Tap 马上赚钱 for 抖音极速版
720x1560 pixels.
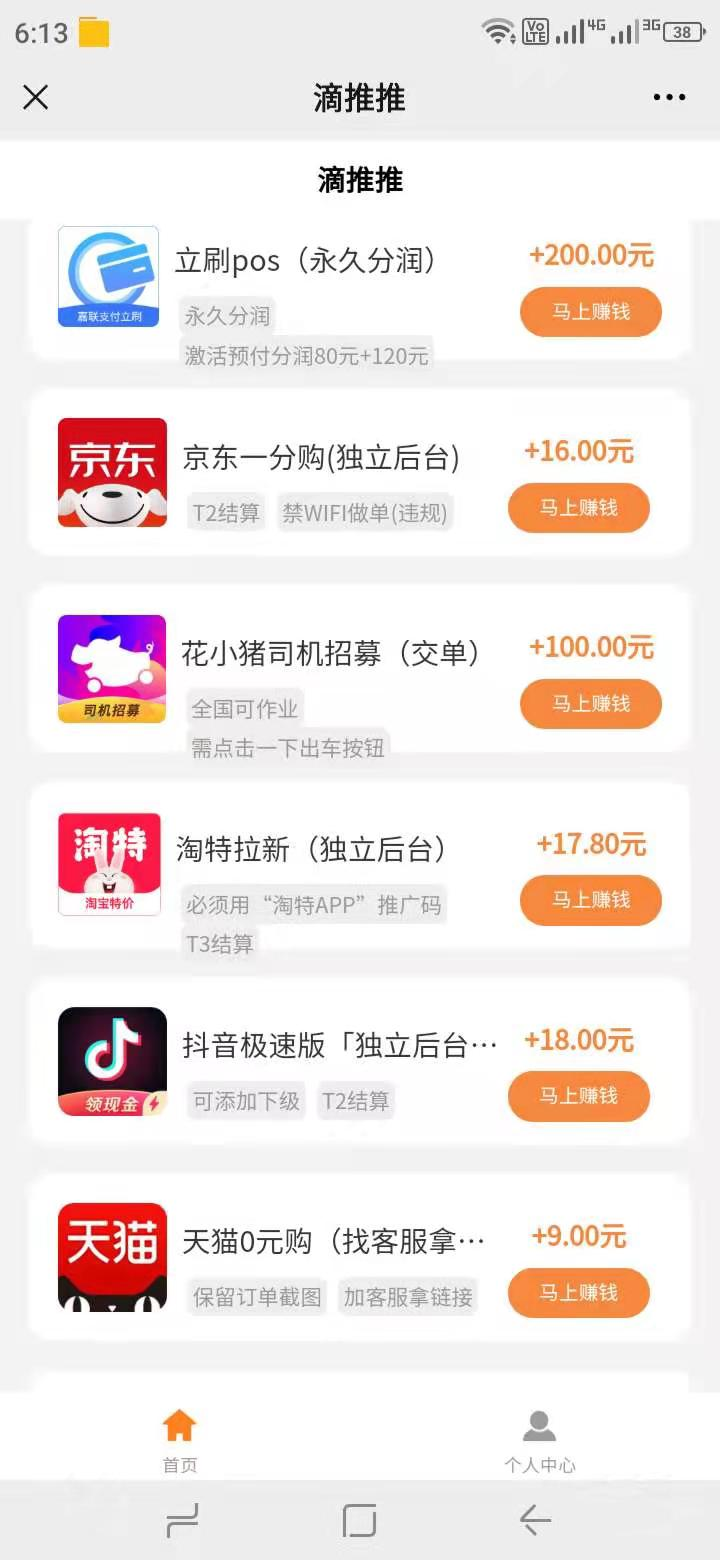tap(579, 1096)
